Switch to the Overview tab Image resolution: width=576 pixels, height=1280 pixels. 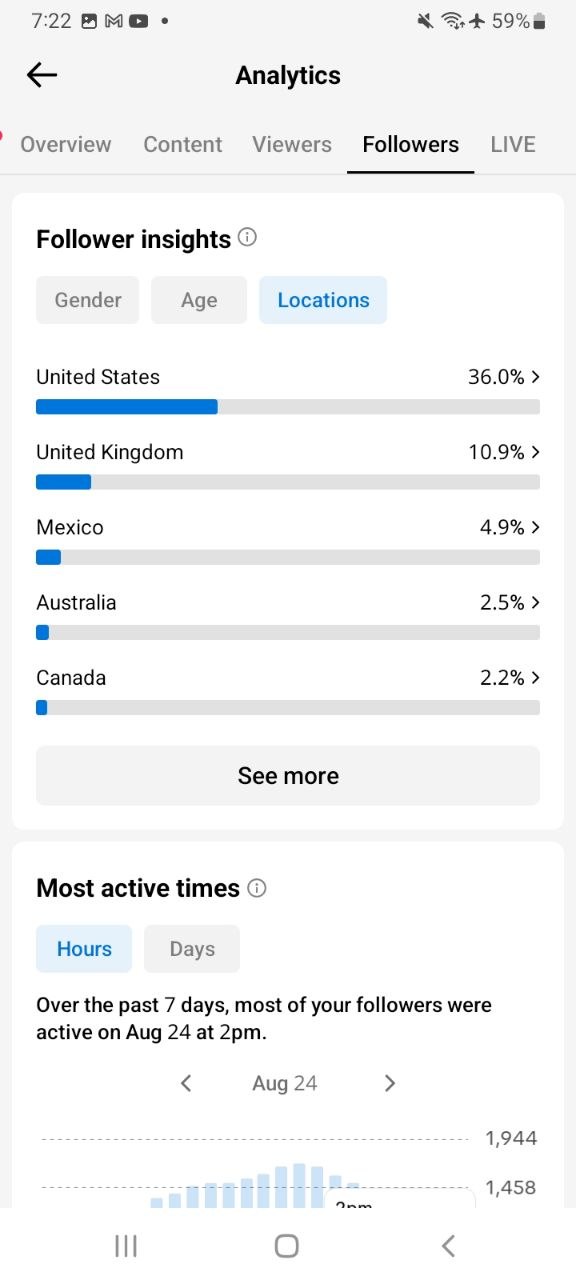click(66, 144)
